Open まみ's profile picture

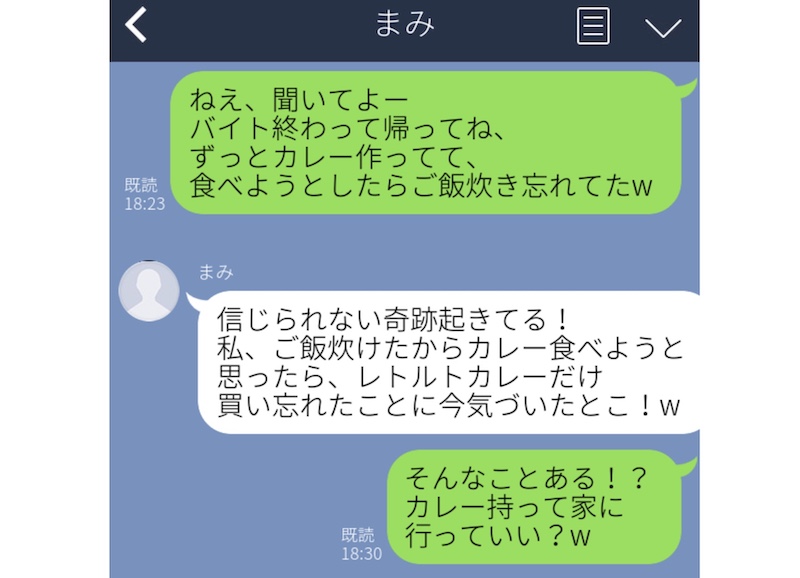point(149,291)
